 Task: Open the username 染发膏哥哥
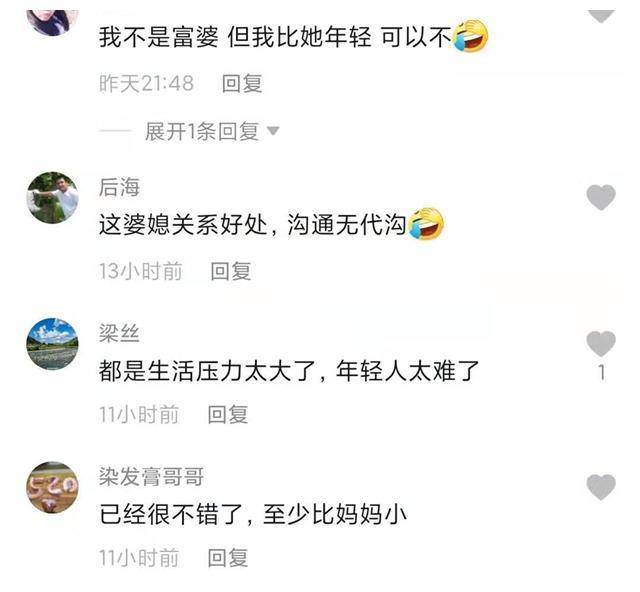pos(151,477)
